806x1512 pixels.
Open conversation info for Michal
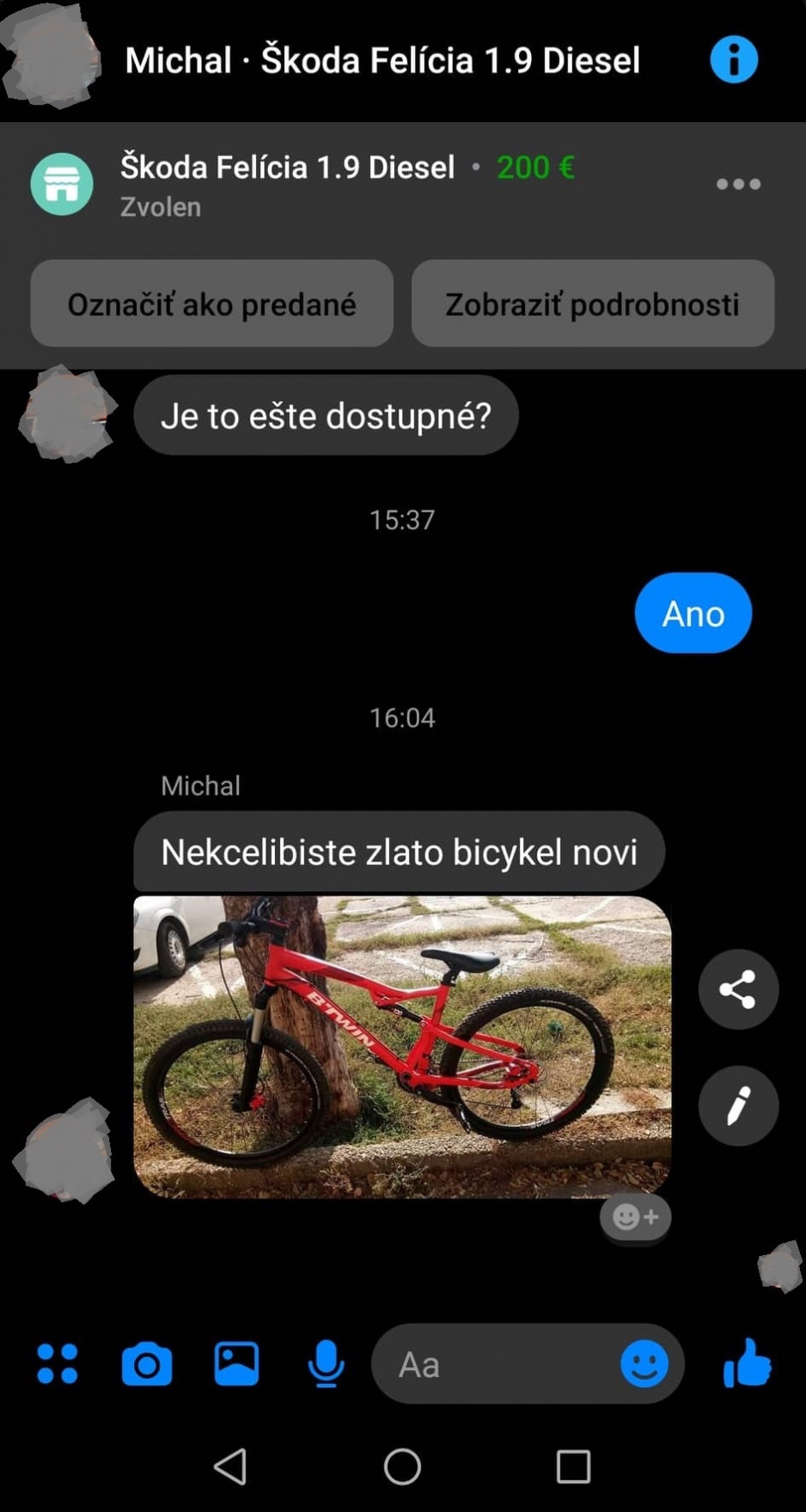[734, 59]
